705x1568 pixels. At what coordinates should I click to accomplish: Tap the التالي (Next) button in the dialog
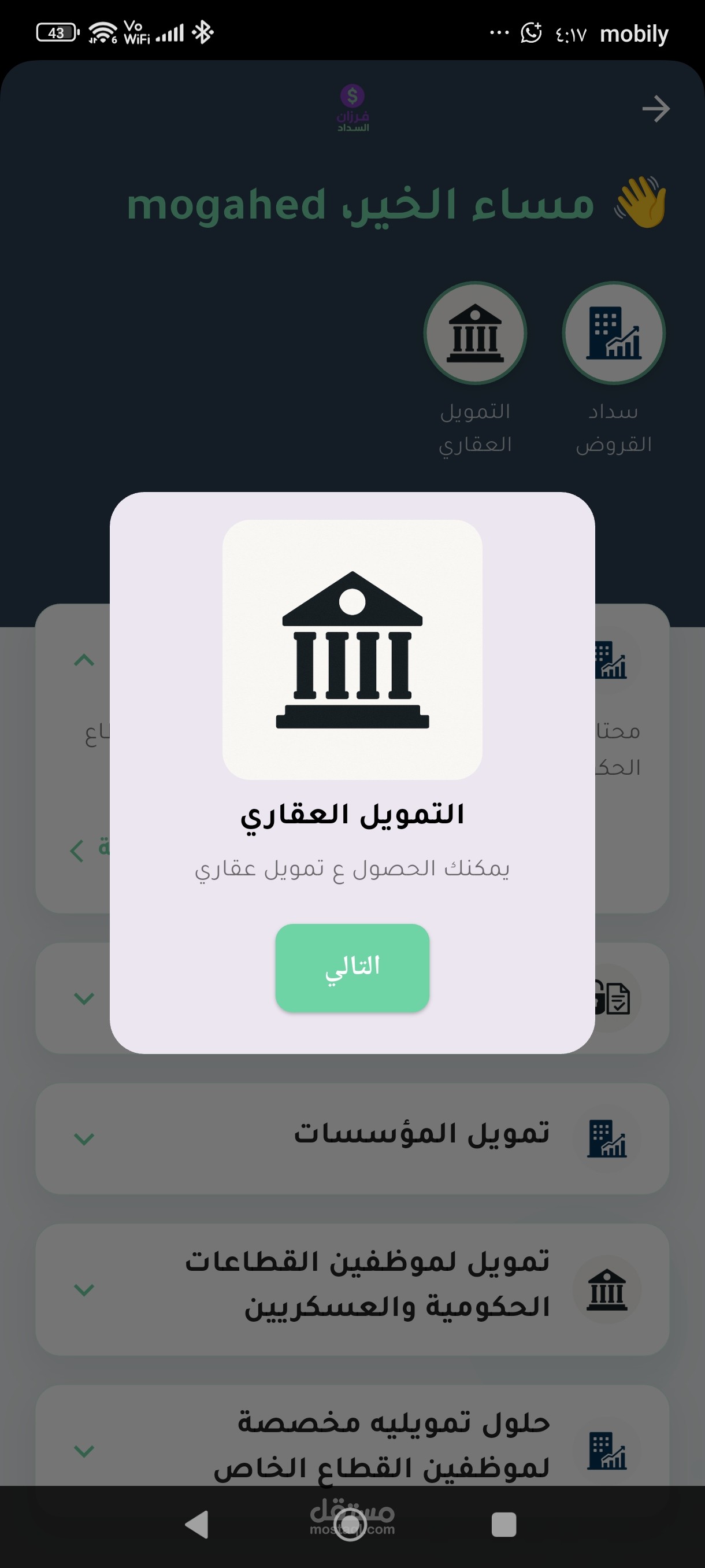tap(352, 968)
